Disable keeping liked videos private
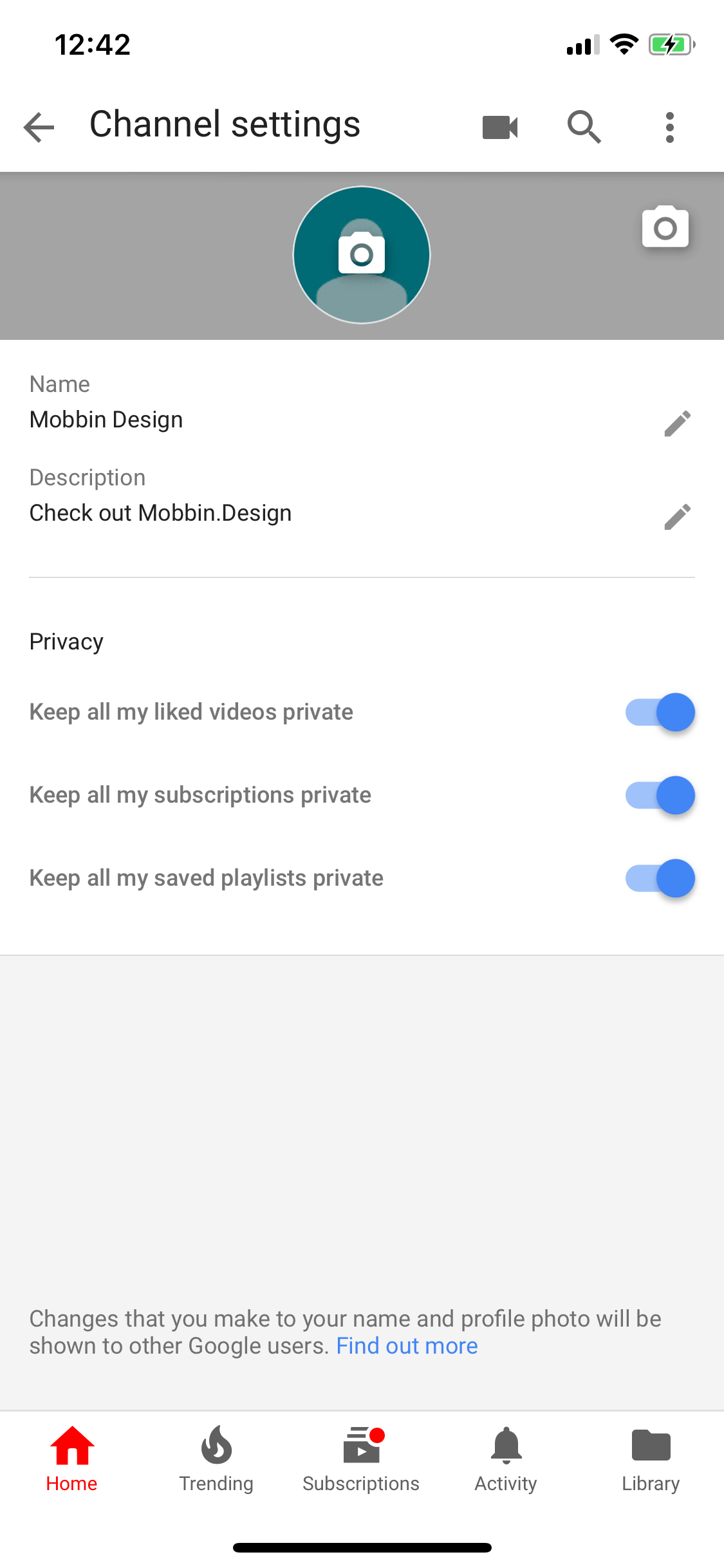The height and width of the screenshot is (1568, 724). coord(660,712)
